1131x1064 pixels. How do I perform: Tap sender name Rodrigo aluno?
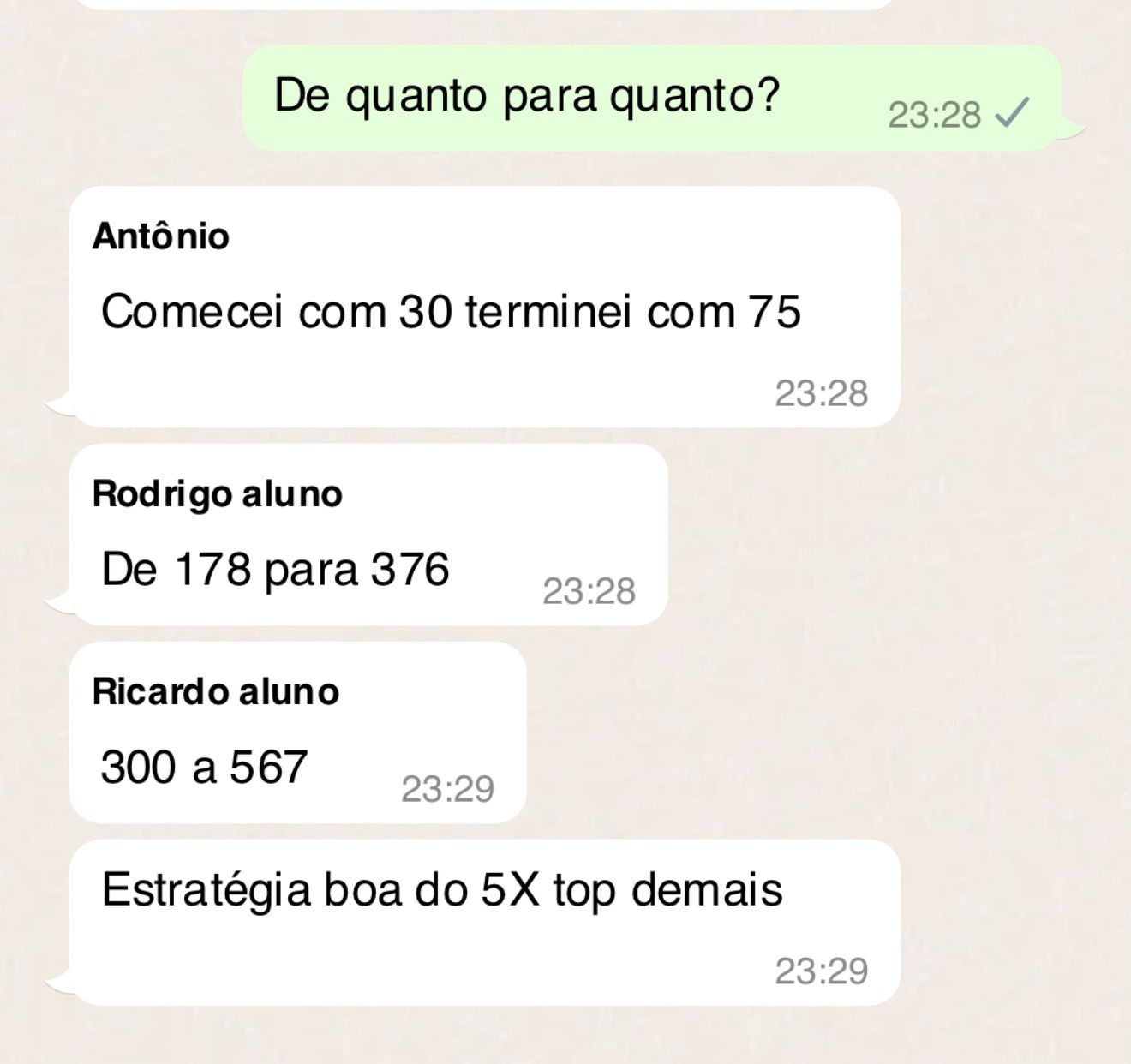[217, 494]
